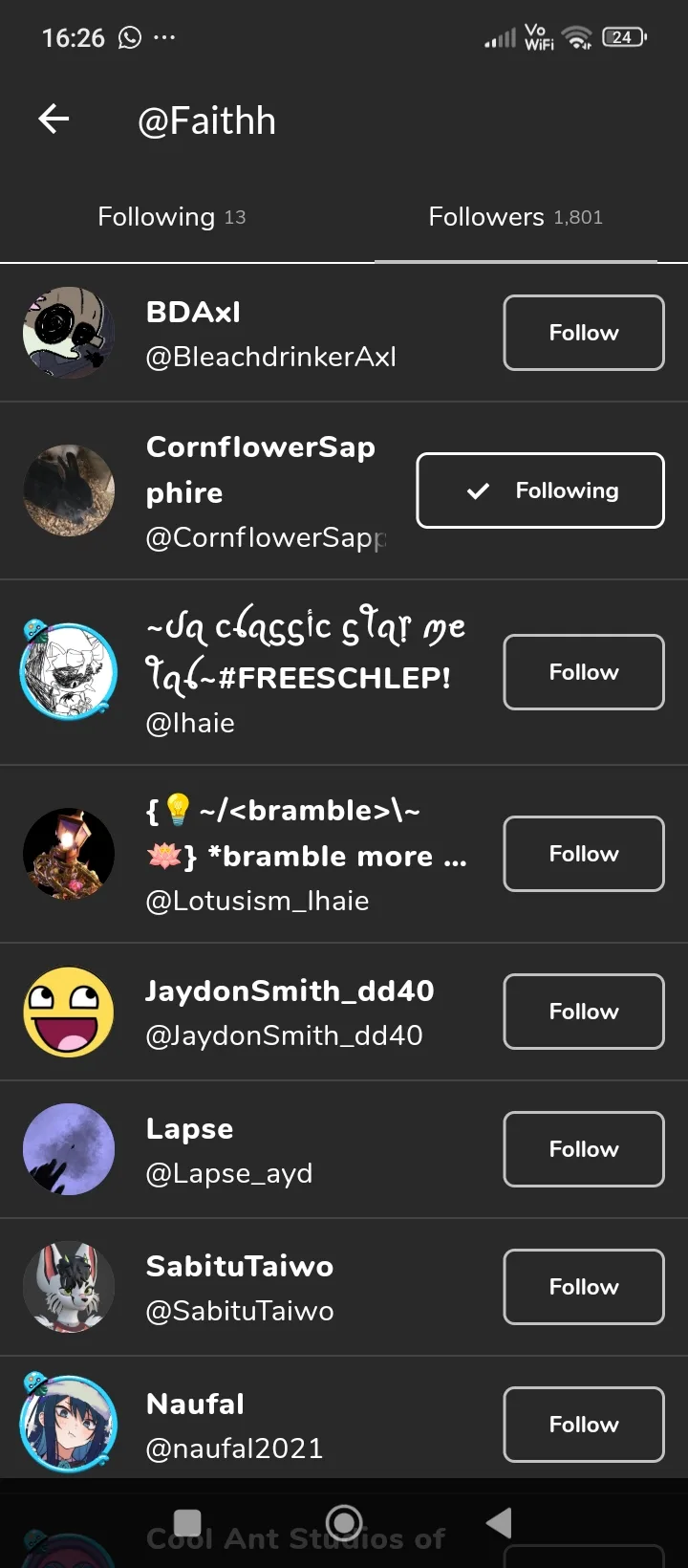Viewport: 688px width, 1568px height.
Task: Follow SabituTaiwo
Action: [583, 1287]
